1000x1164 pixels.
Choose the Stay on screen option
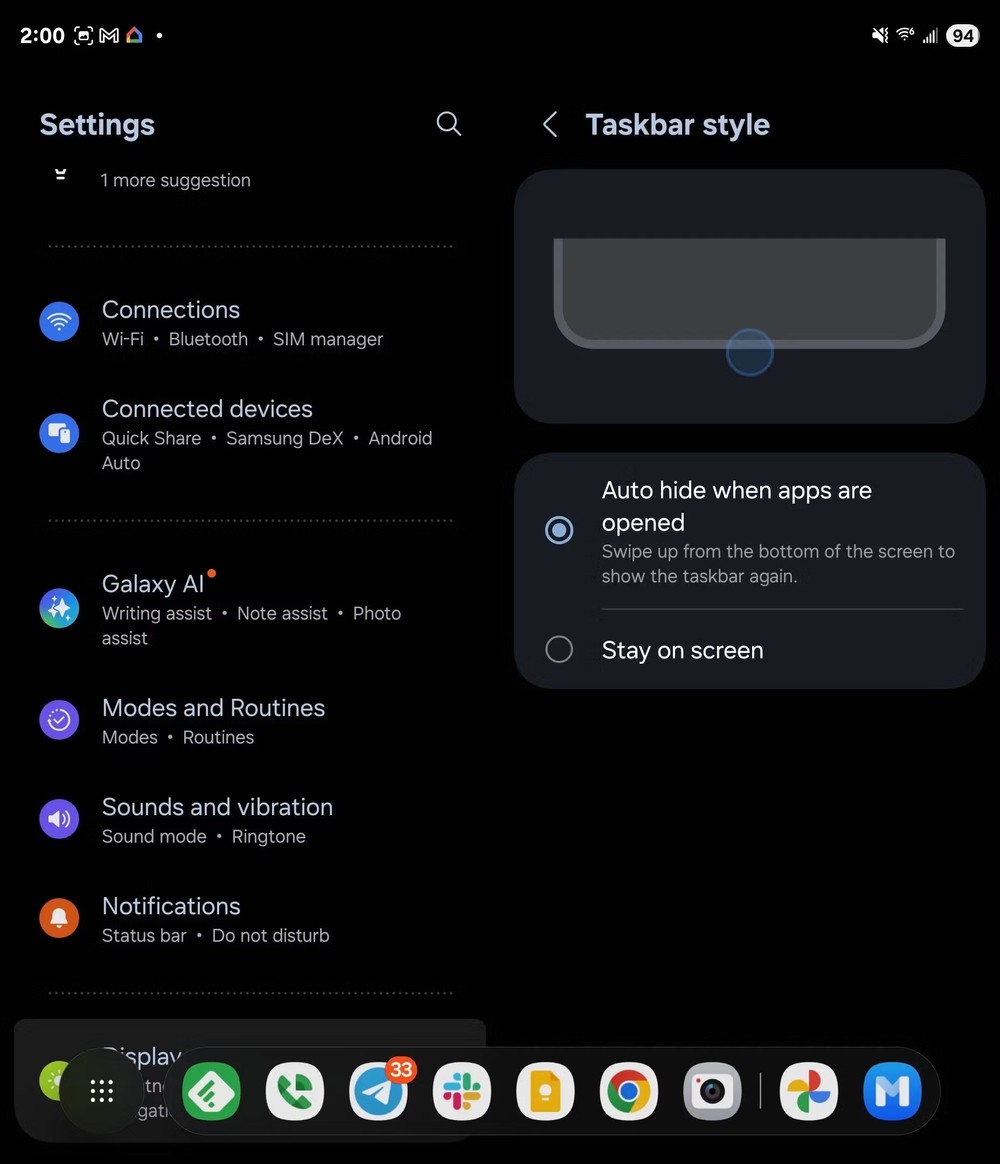click(x=559, y=650)
